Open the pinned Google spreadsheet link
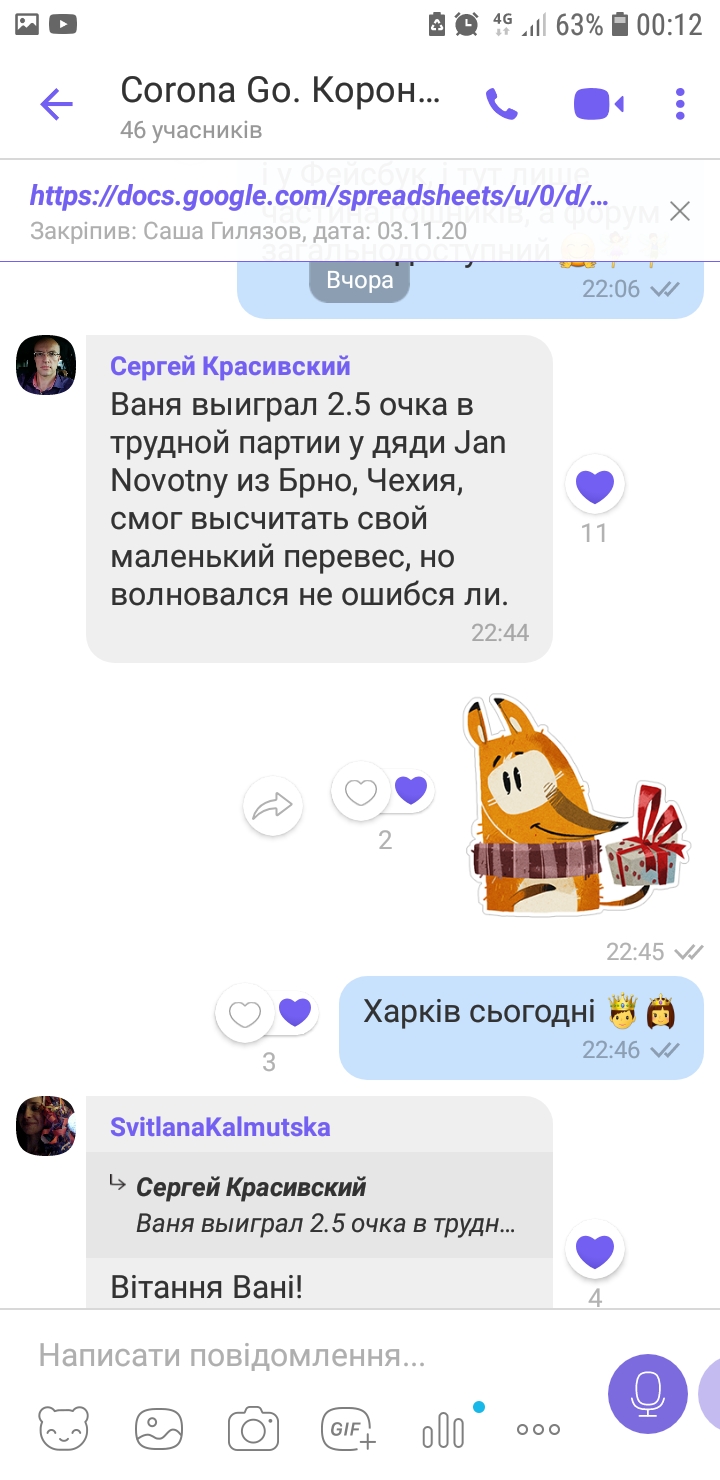Viewport: 720px width, 1480px height. [320, 195]
